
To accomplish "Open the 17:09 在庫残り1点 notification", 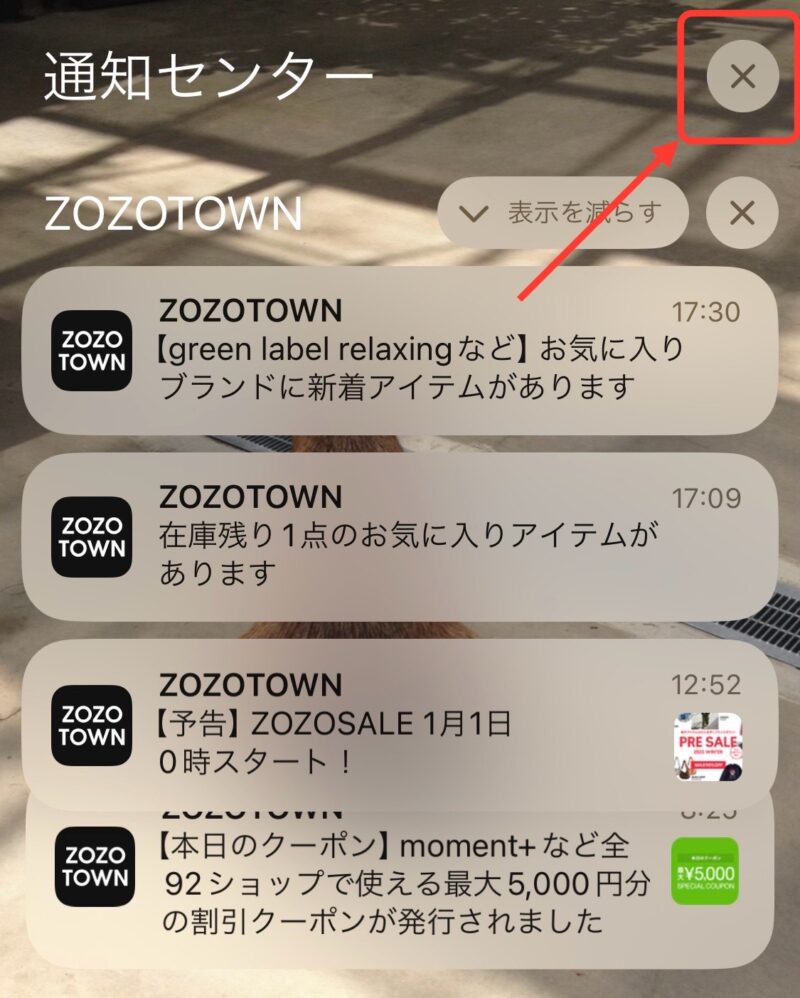I will coord(400,536).
